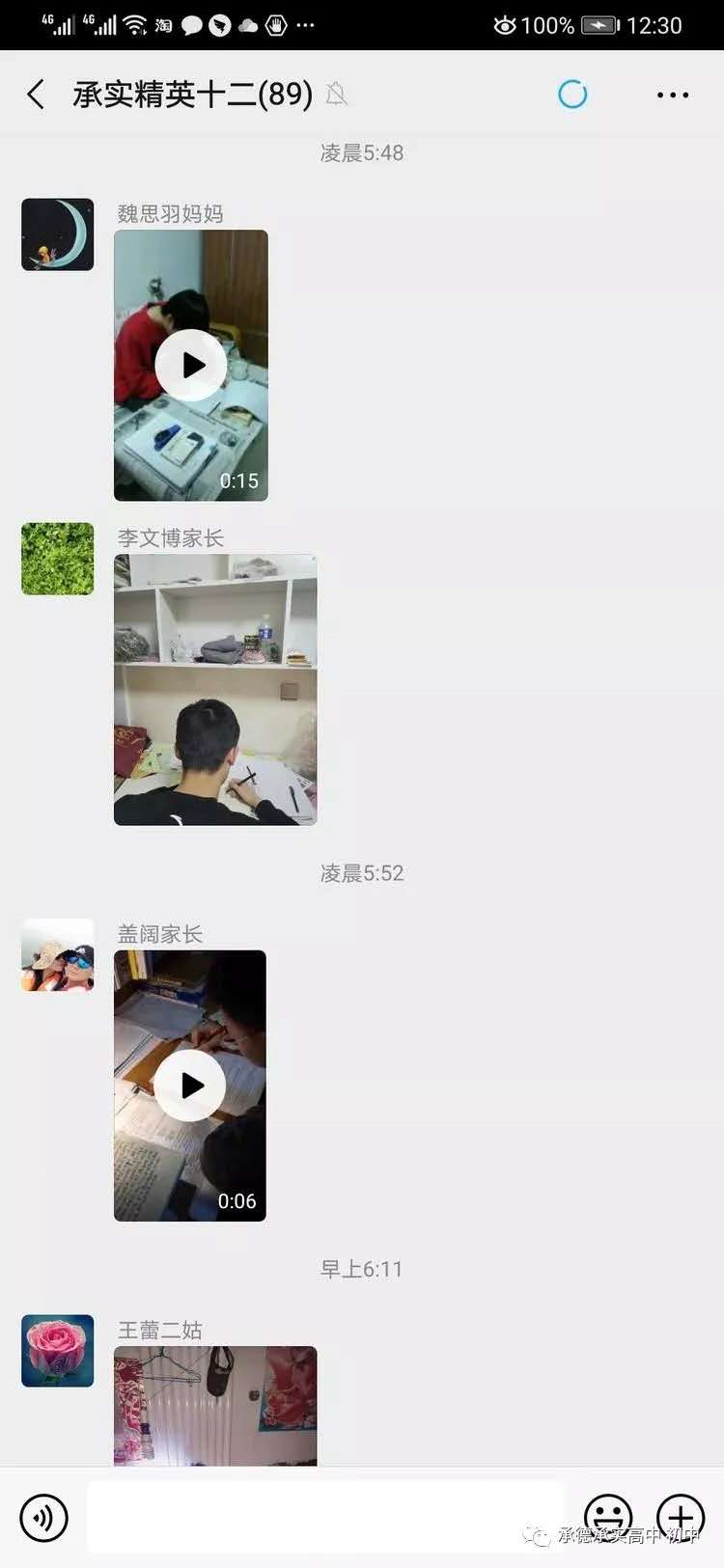Switch to voice message input
This screenshot has width=724, height=1568.
point(43,1518)
